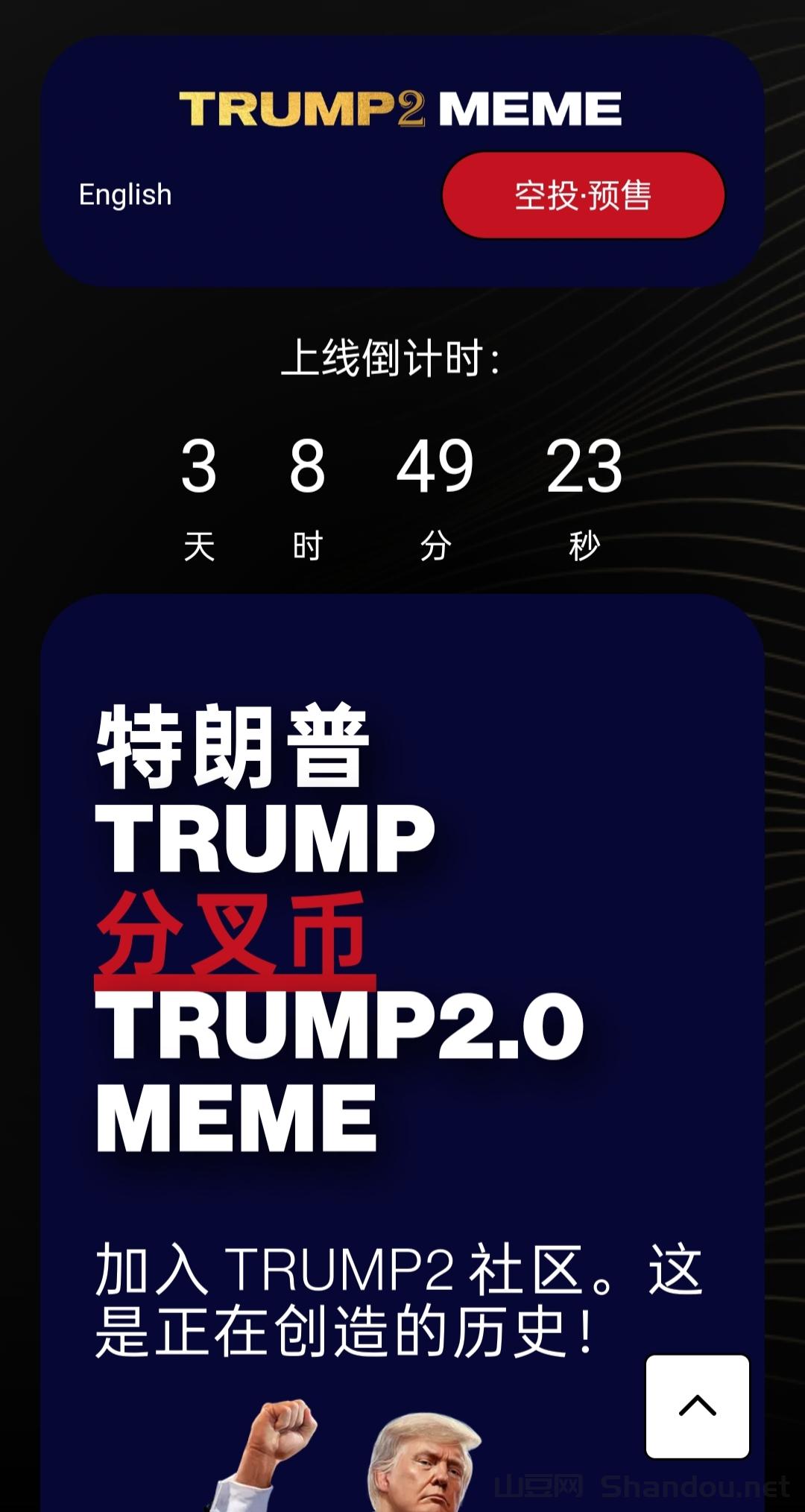
Task: Open the TRUMP2 MEME homepage logo
Action: point(400,109)
